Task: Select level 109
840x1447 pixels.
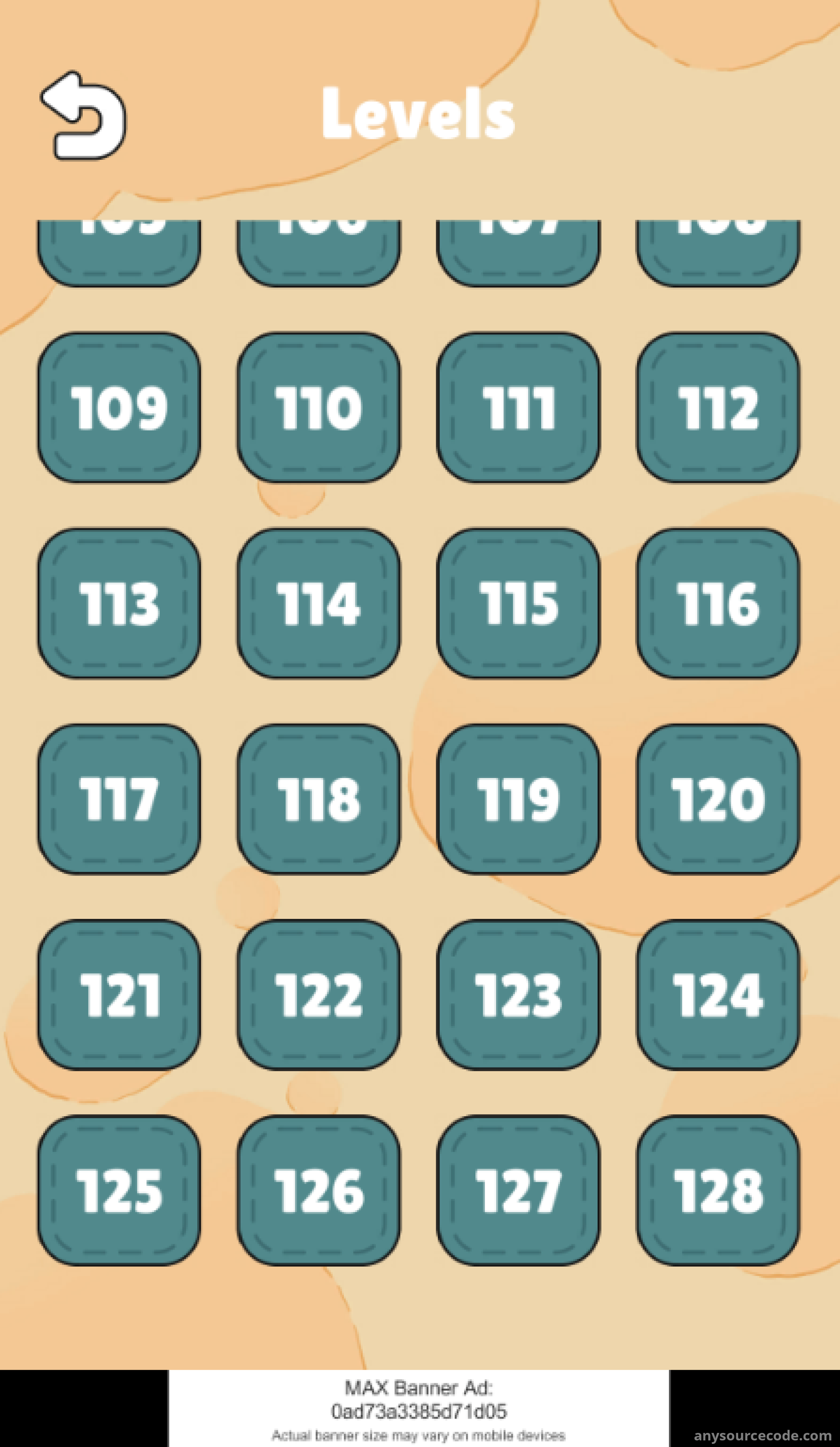Action: pos(119,407)
